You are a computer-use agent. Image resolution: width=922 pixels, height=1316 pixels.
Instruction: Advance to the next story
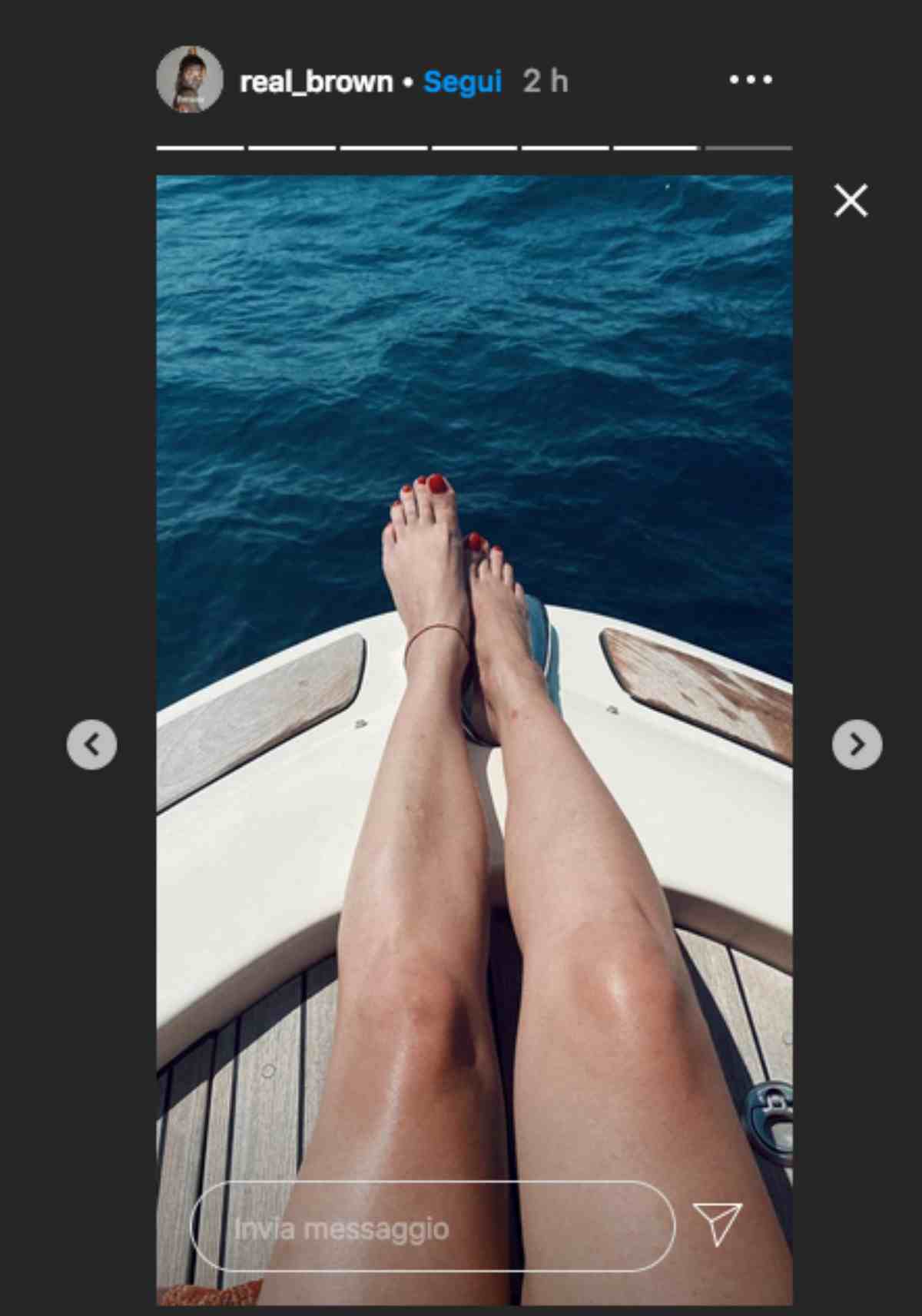coord(857,744)
